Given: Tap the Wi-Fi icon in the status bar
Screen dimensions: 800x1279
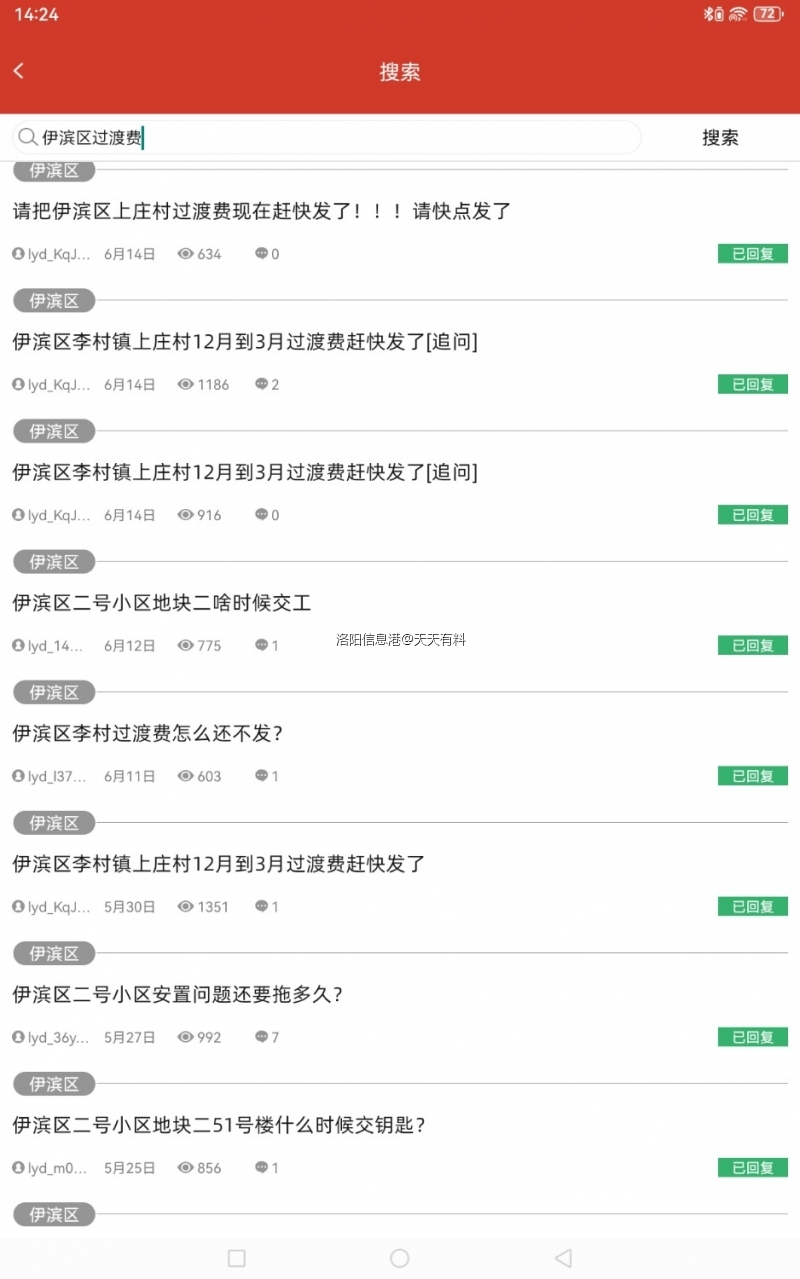Looking at the screenshot, I should [x=737, y=13].
